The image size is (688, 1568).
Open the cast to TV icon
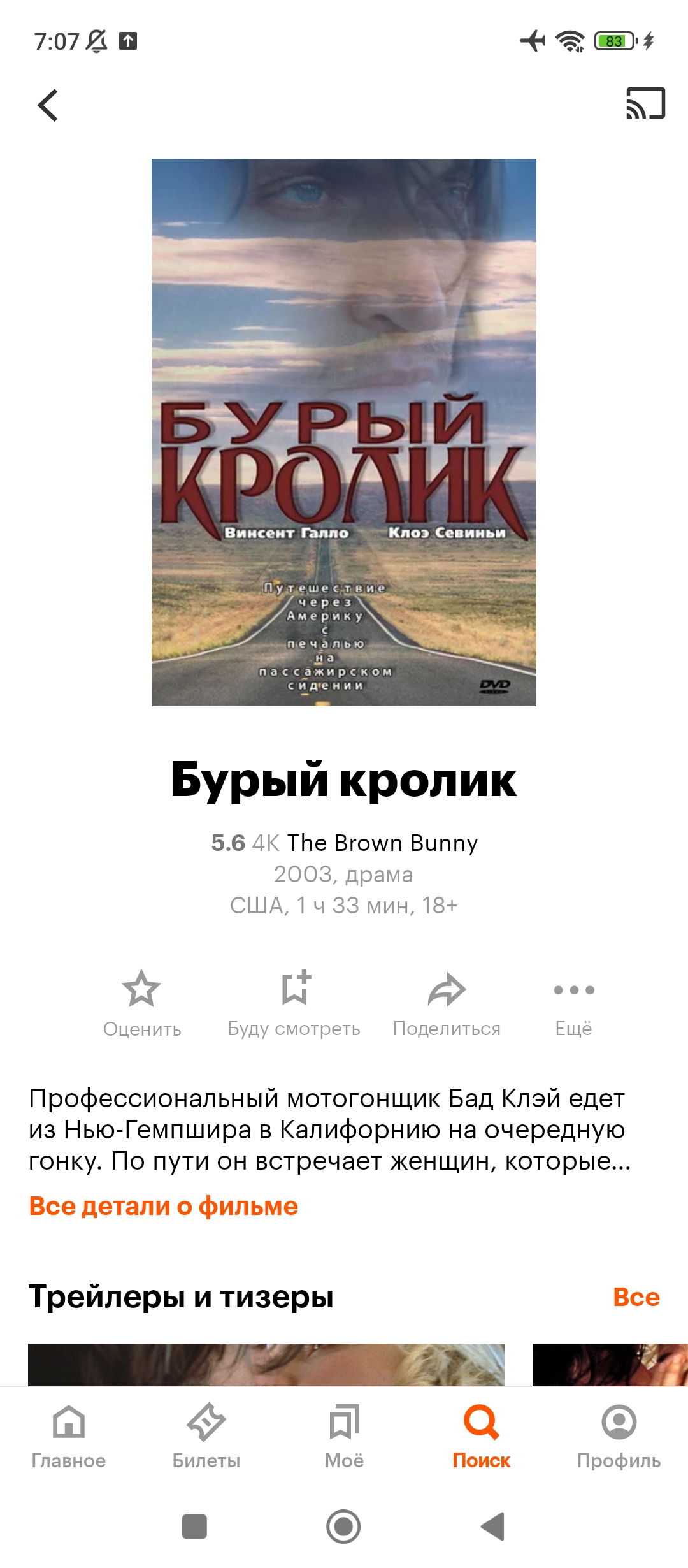pyautogui.click(x=645, y=103)
